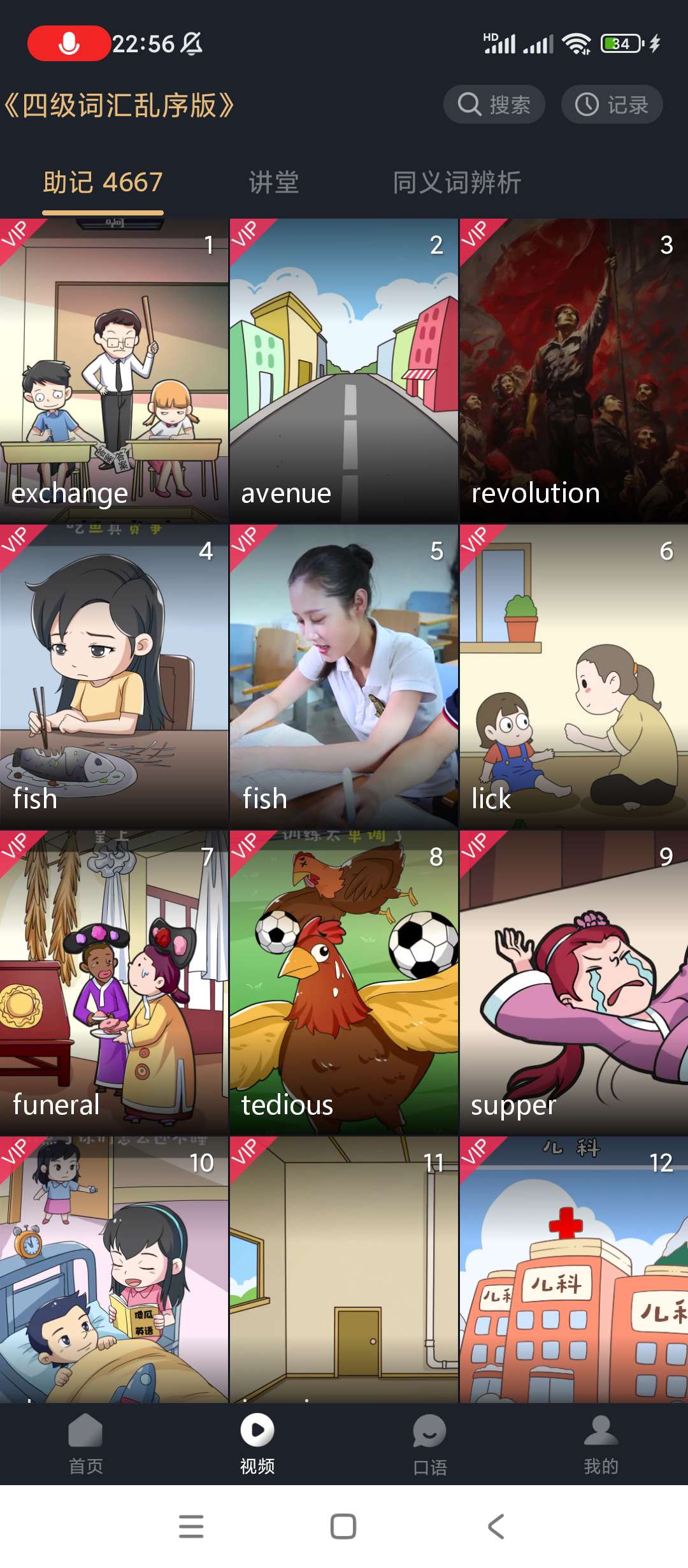Switch to the 同义词辨析 tab
This screenshot has width=688, height=1568.
[x=457, y=183]
